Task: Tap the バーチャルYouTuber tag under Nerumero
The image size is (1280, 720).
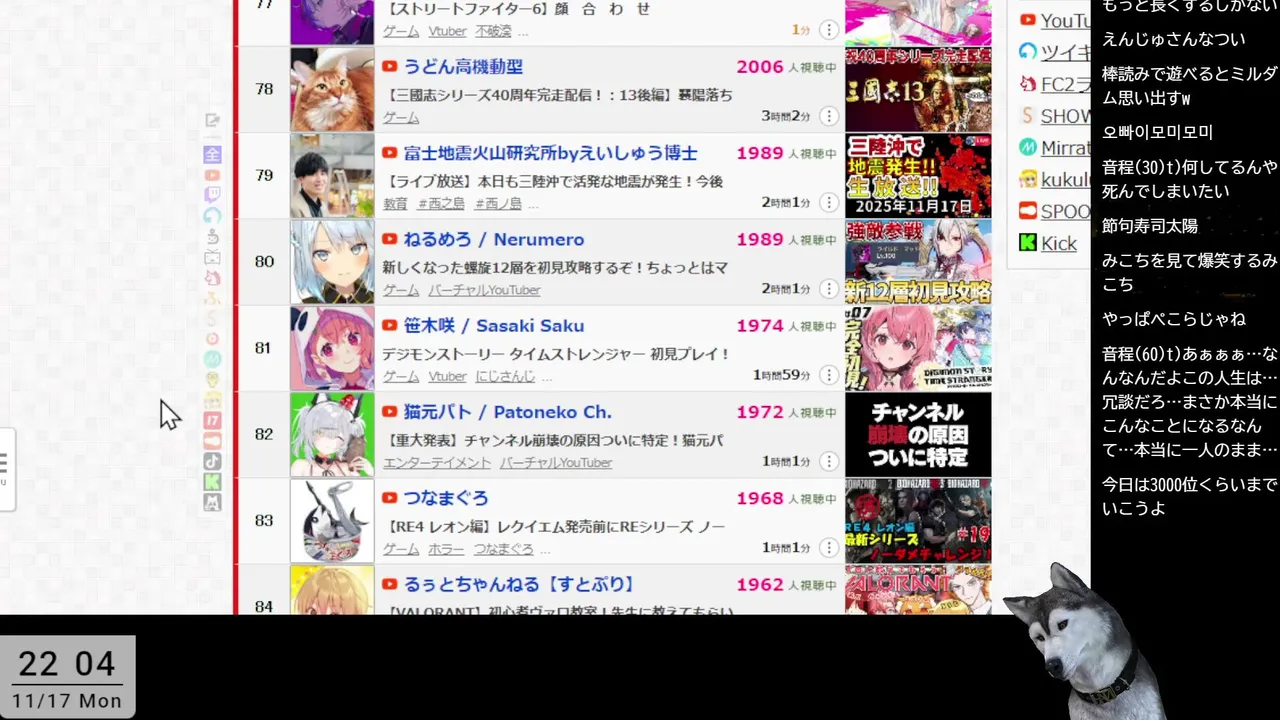Action: point(484,290)
